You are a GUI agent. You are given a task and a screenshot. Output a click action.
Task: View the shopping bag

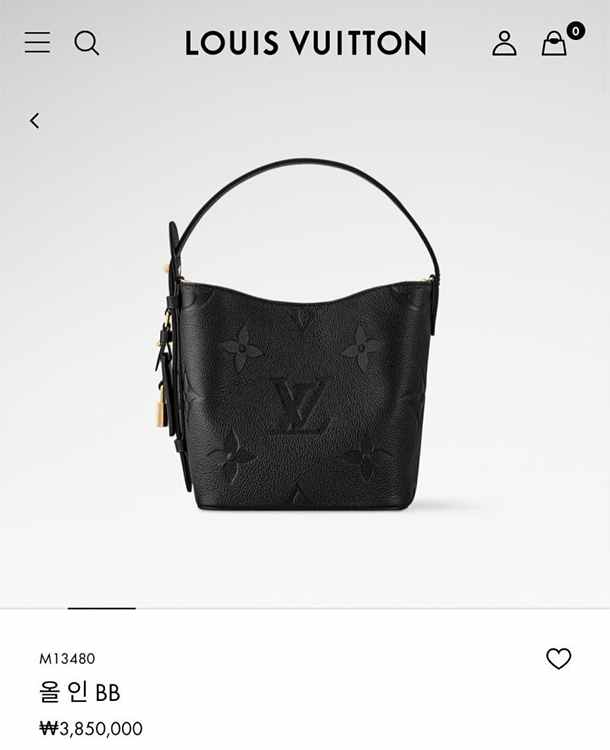555,43
